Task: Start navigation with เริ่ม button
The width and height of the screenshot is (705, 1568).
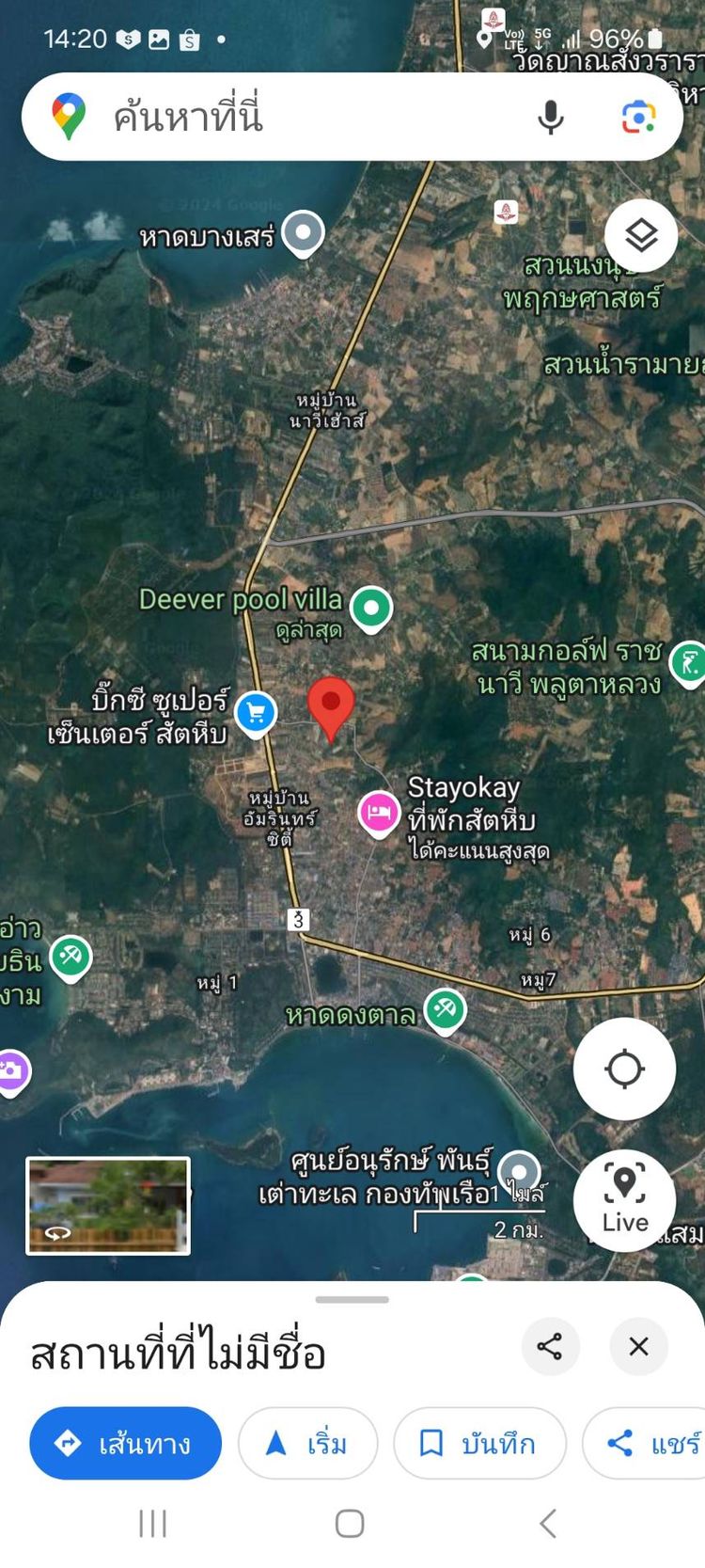Action: pyautogui.click(x=307, y=1443)
